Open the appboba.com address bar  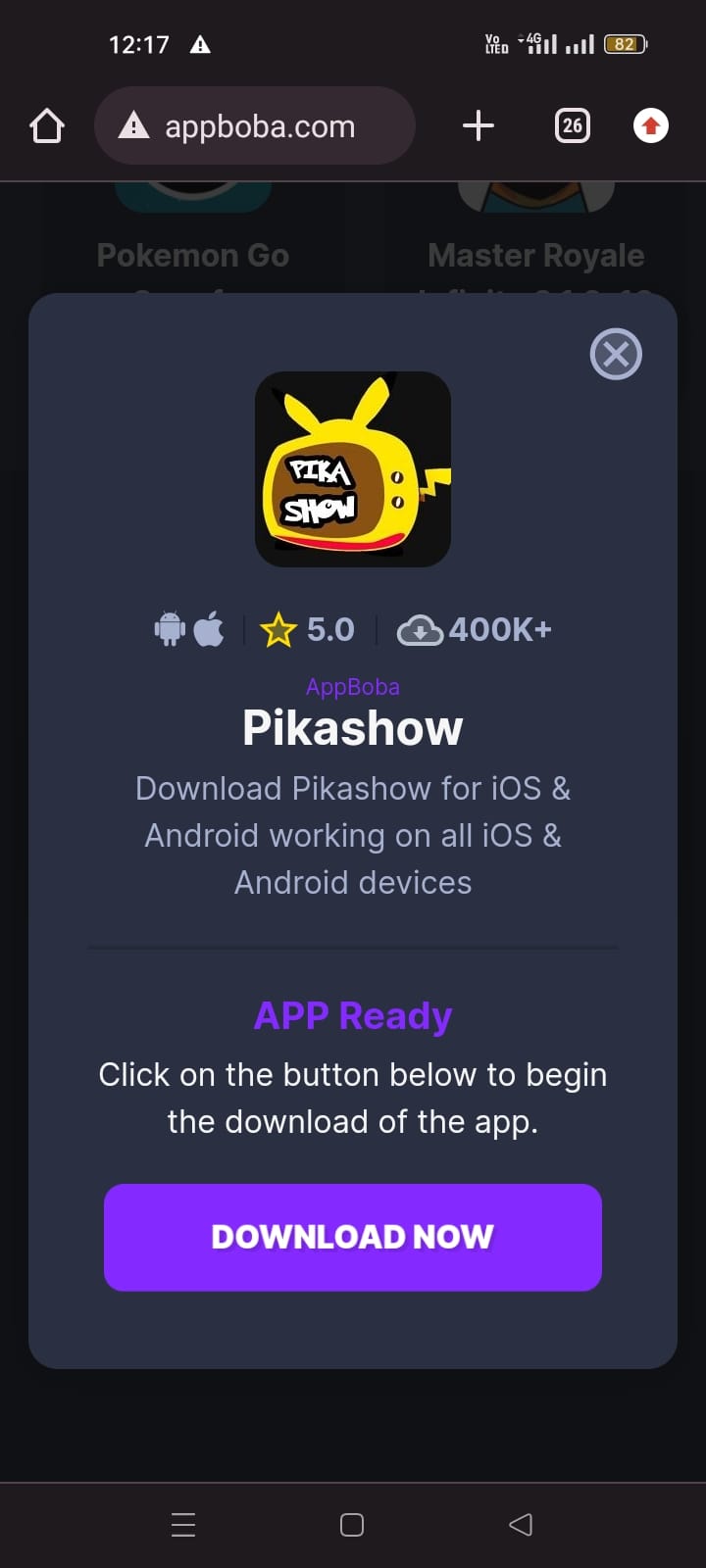255,125
